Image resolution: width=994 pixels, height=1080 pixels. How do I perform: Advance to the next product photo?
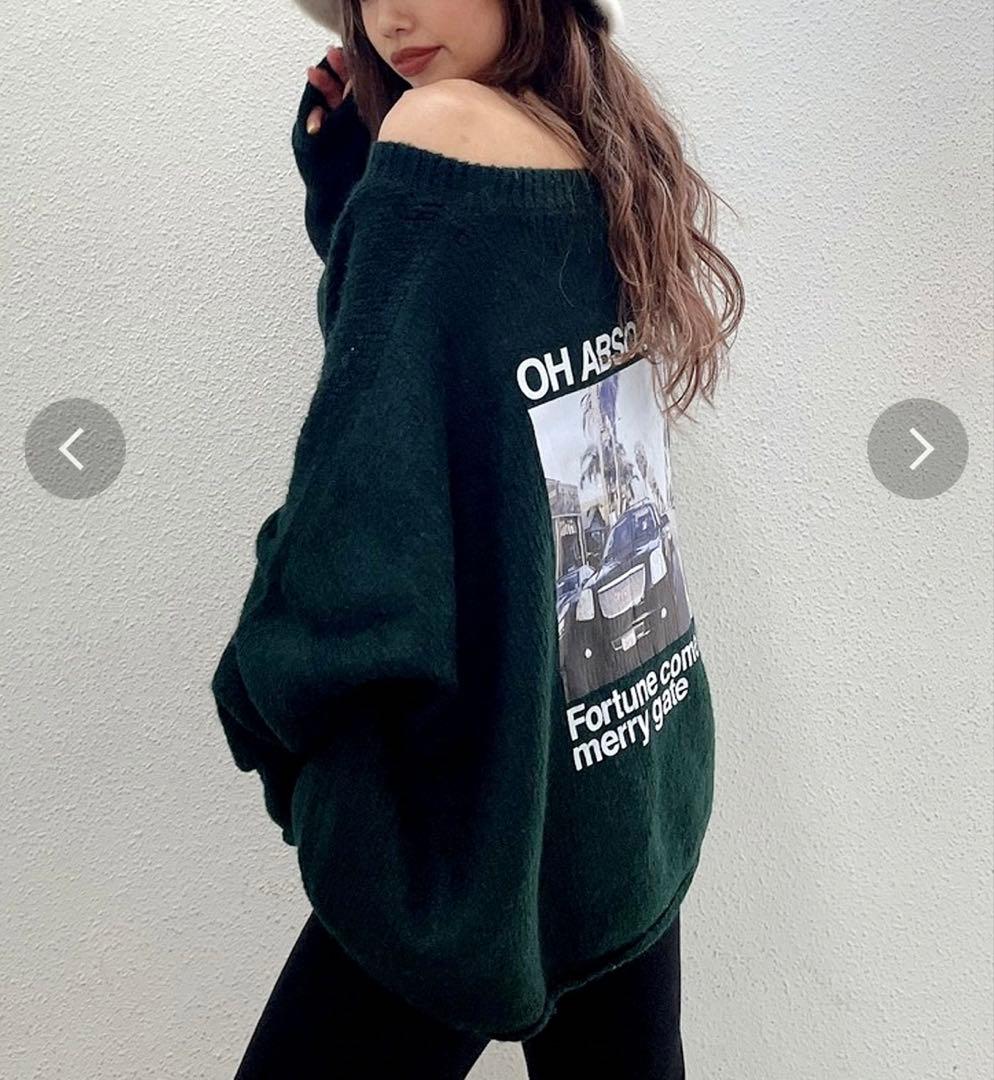917,449
